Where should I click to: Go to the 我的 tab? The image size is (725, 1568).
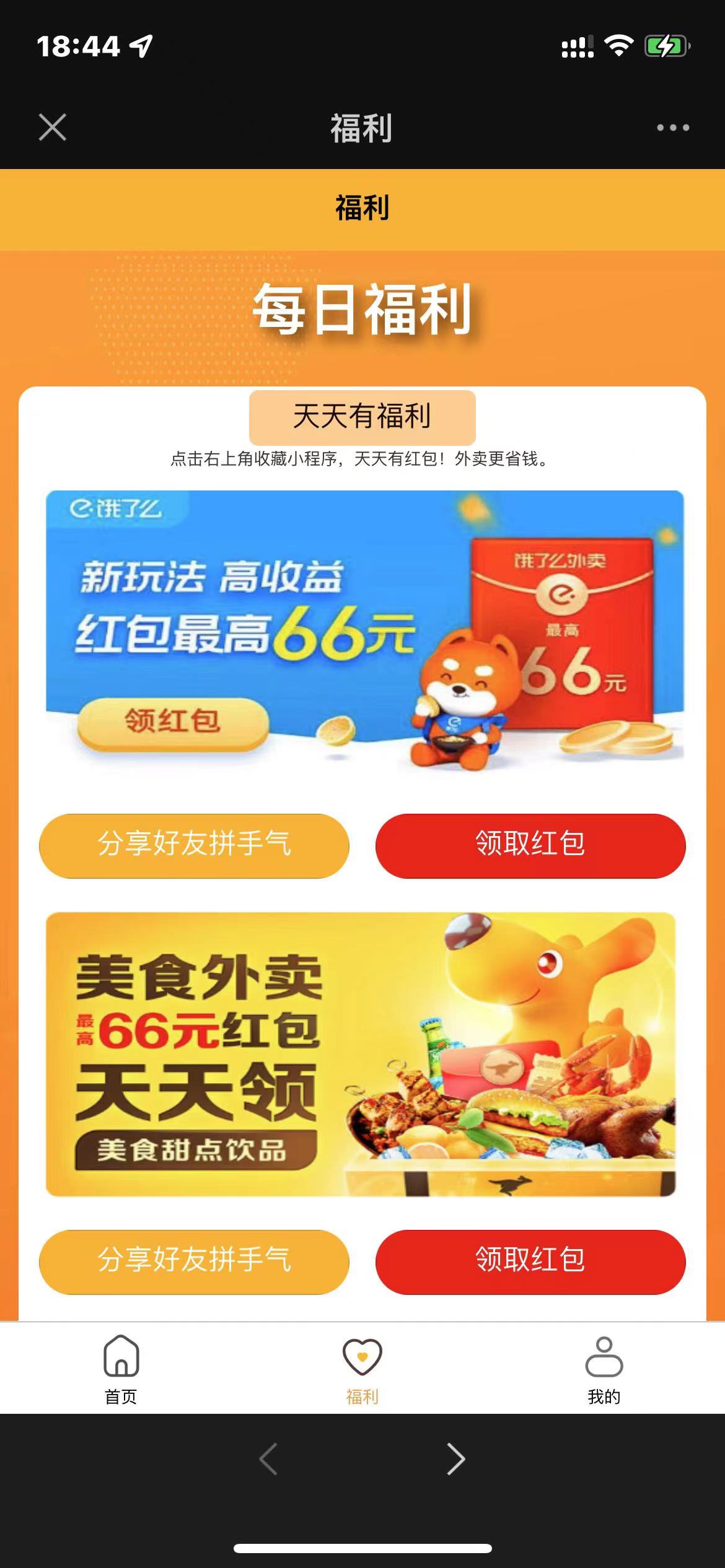click(604, 1369)
